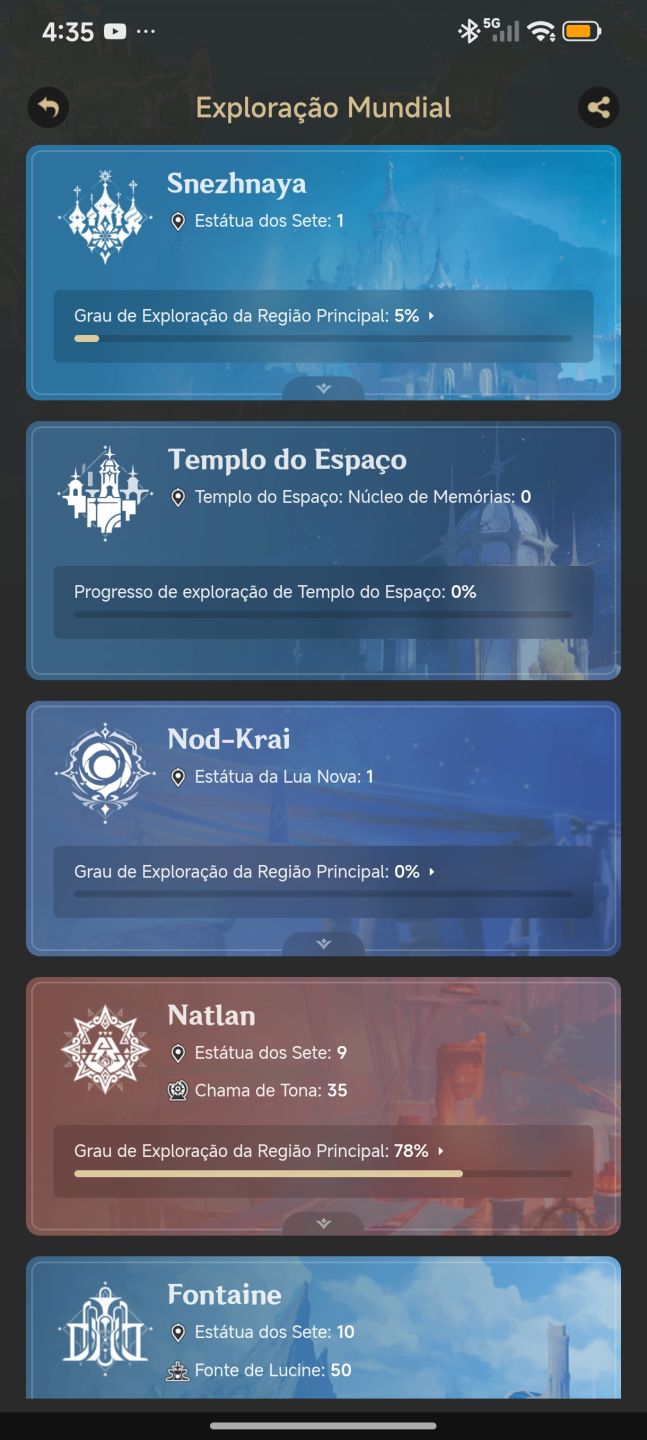Viewport: 647px width, 1440px height.
Task: Open the Nod-Krai exploration card
Action: tap(323, 829)
